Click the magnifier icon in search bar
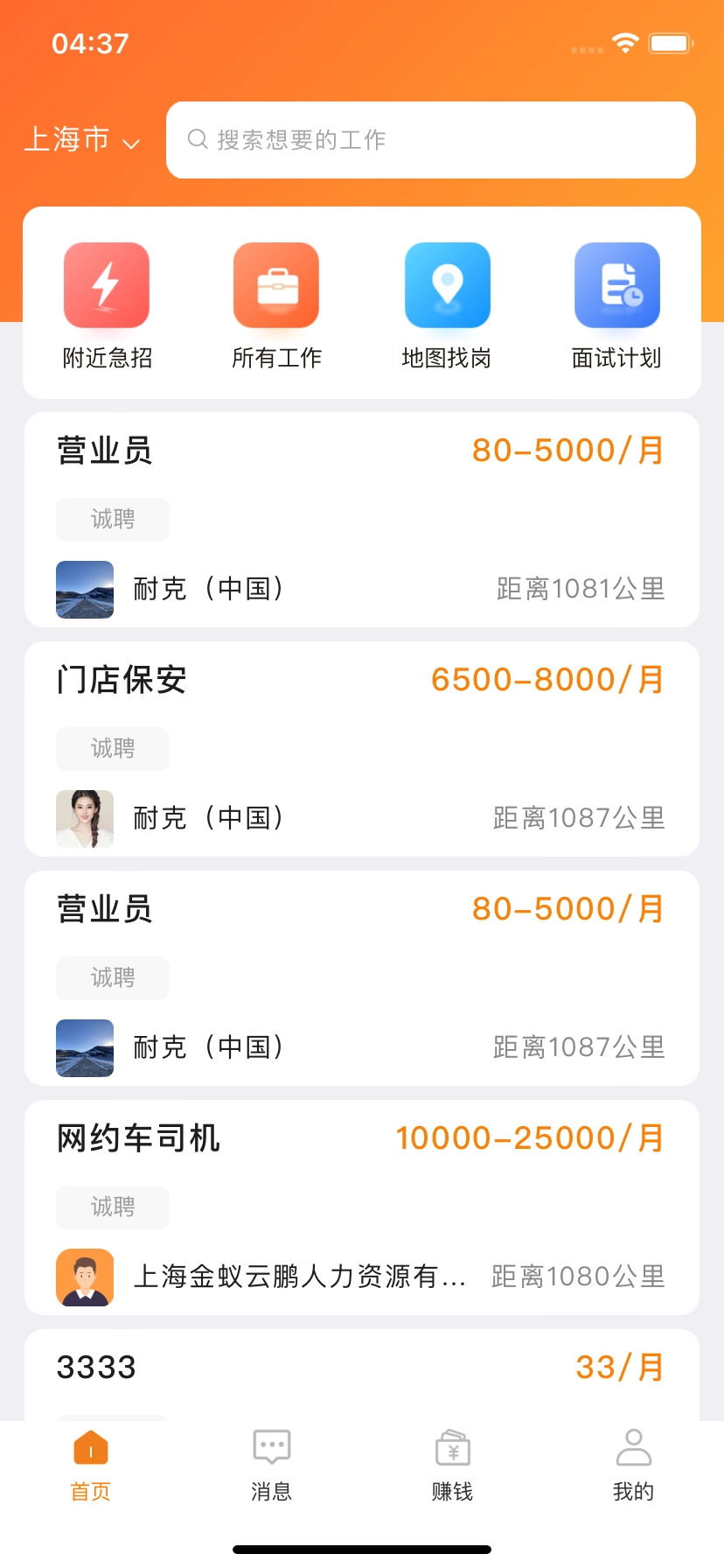This screenshot has height=1568, width=724. 196,138
